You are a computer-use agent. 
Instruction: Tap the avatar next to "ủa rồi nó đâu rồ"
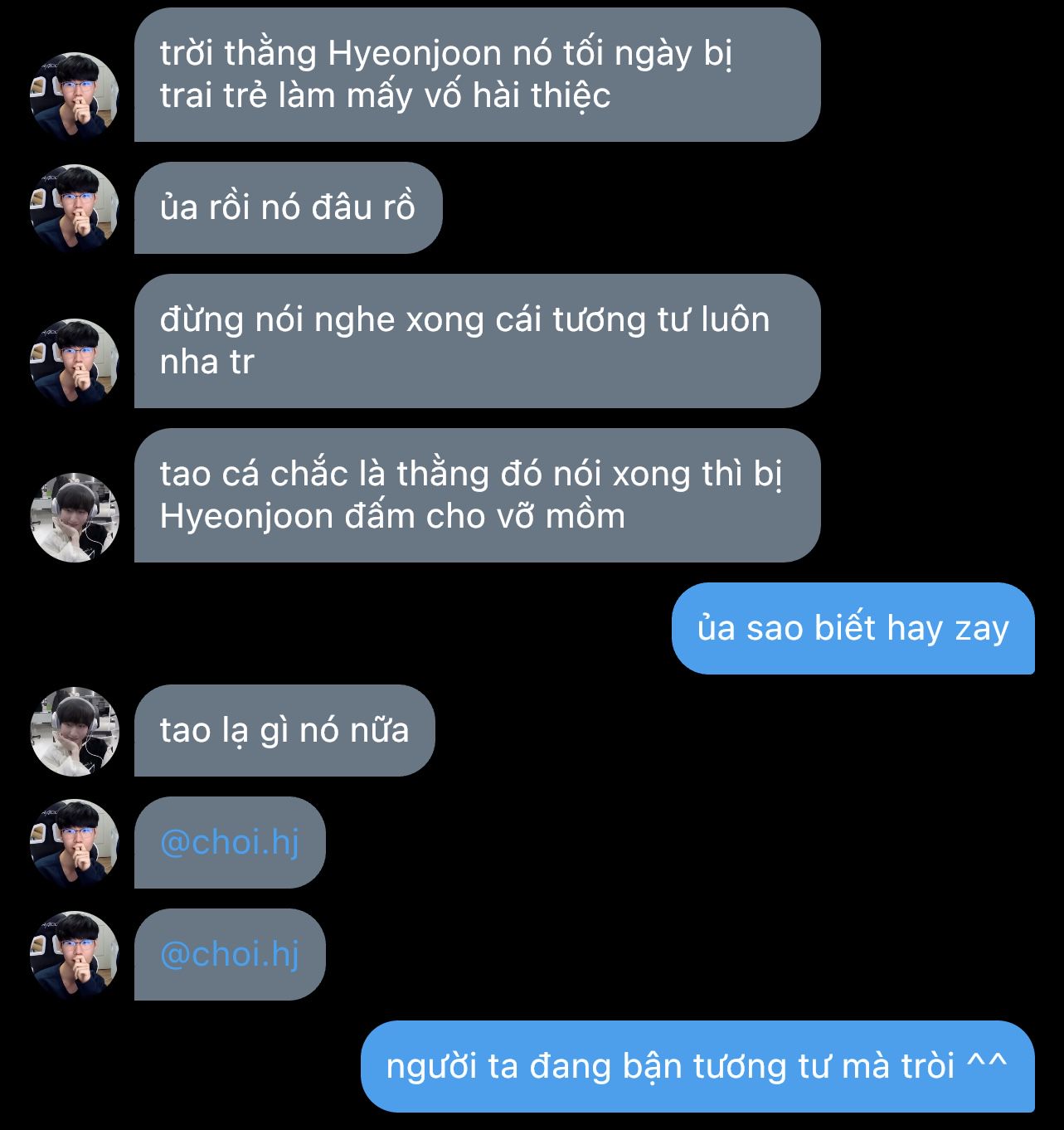tap(75, 209)
